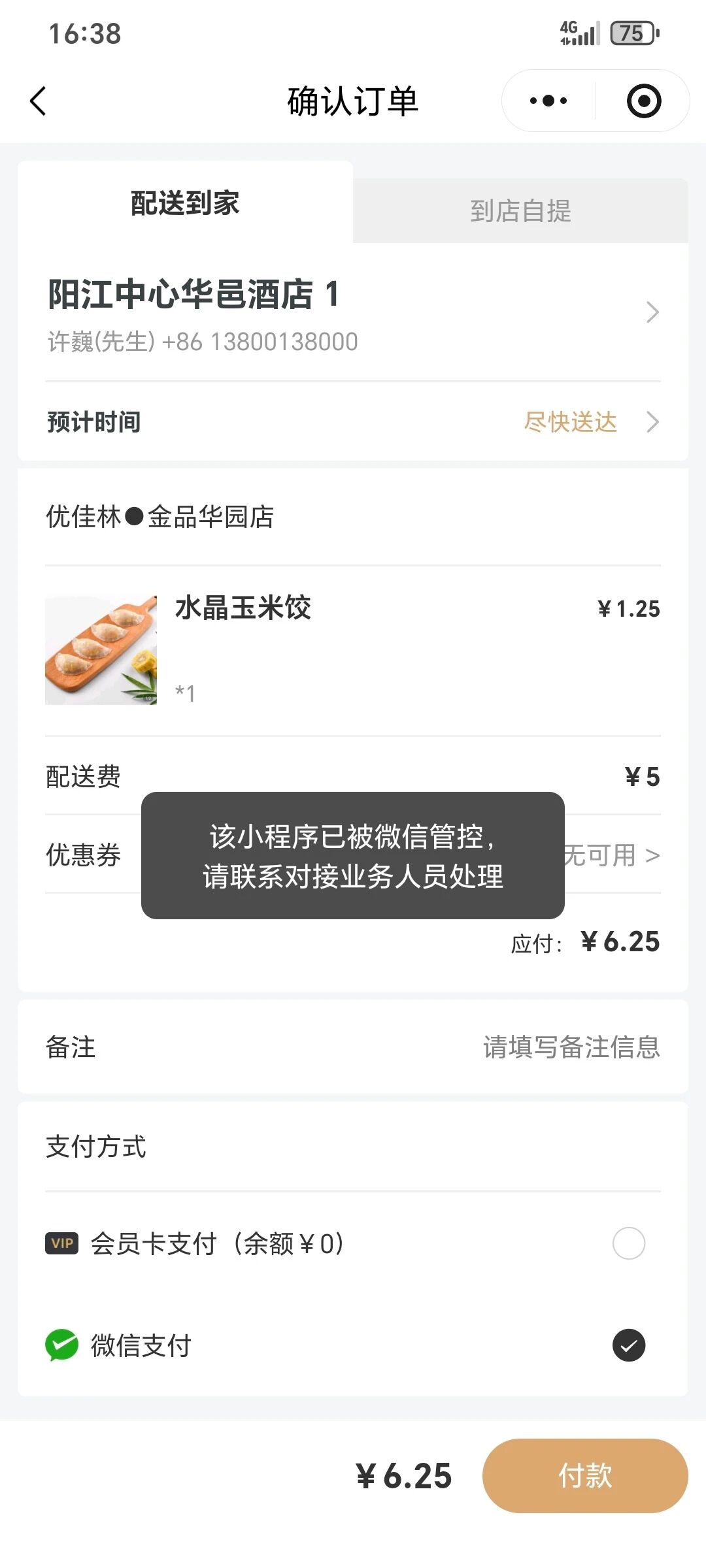Select 微信支付 payment option
The width and height of the screenshot is (706, 1568).
(x=628, y=1345)
